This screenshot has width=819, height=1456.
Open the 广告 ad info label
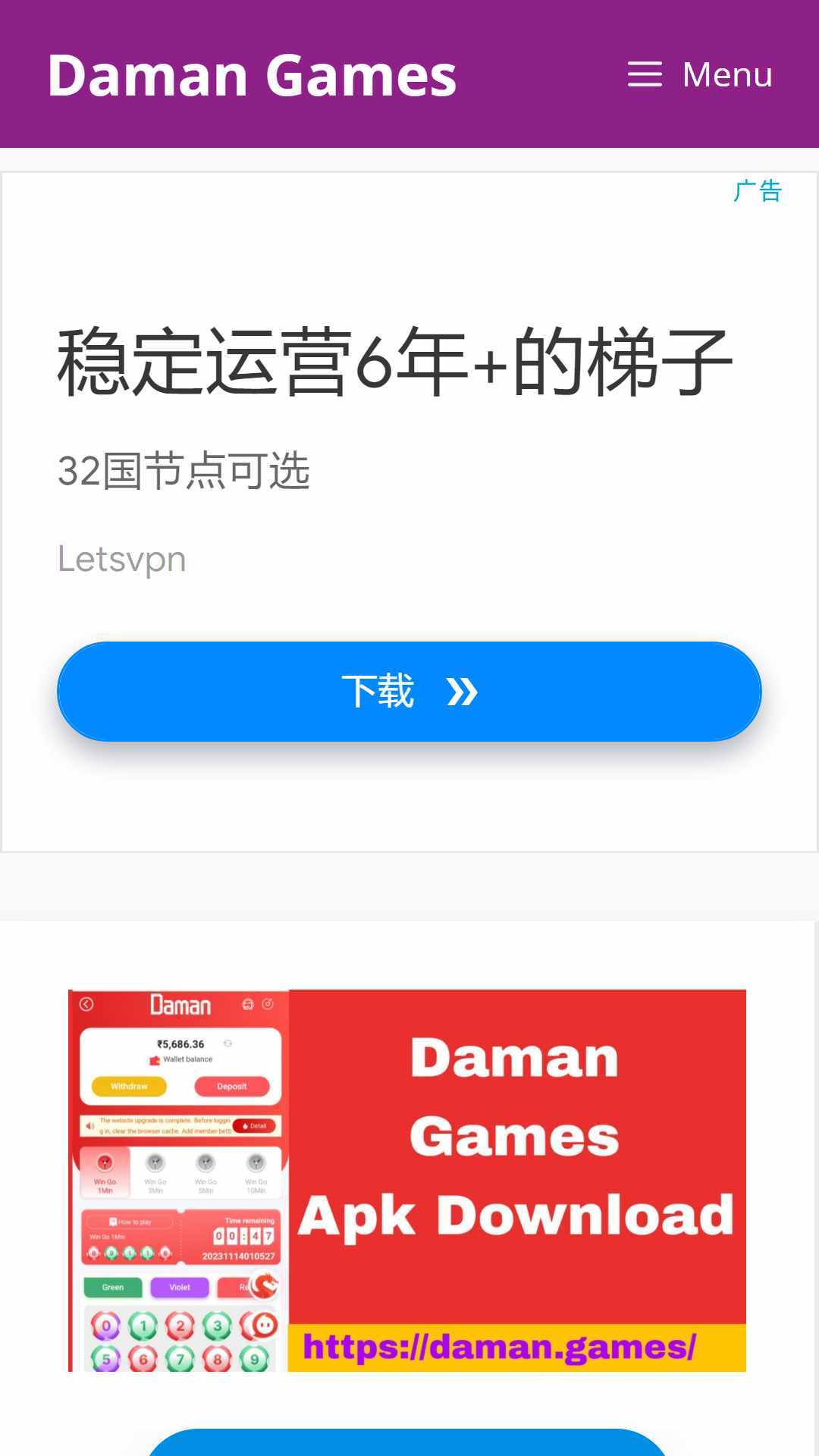757,191
